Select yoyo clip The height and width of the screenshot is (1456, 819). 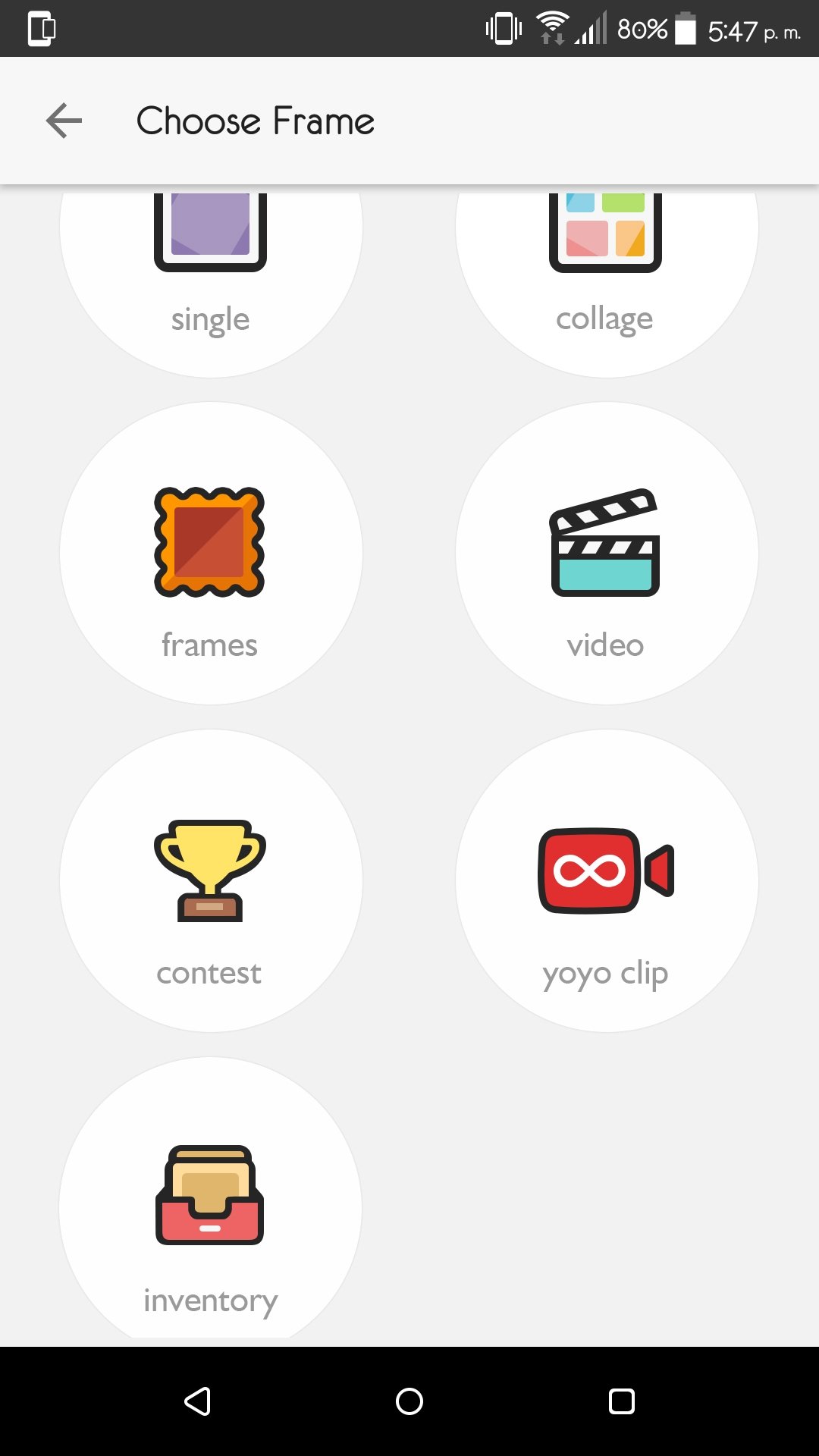tap(607, 881)
